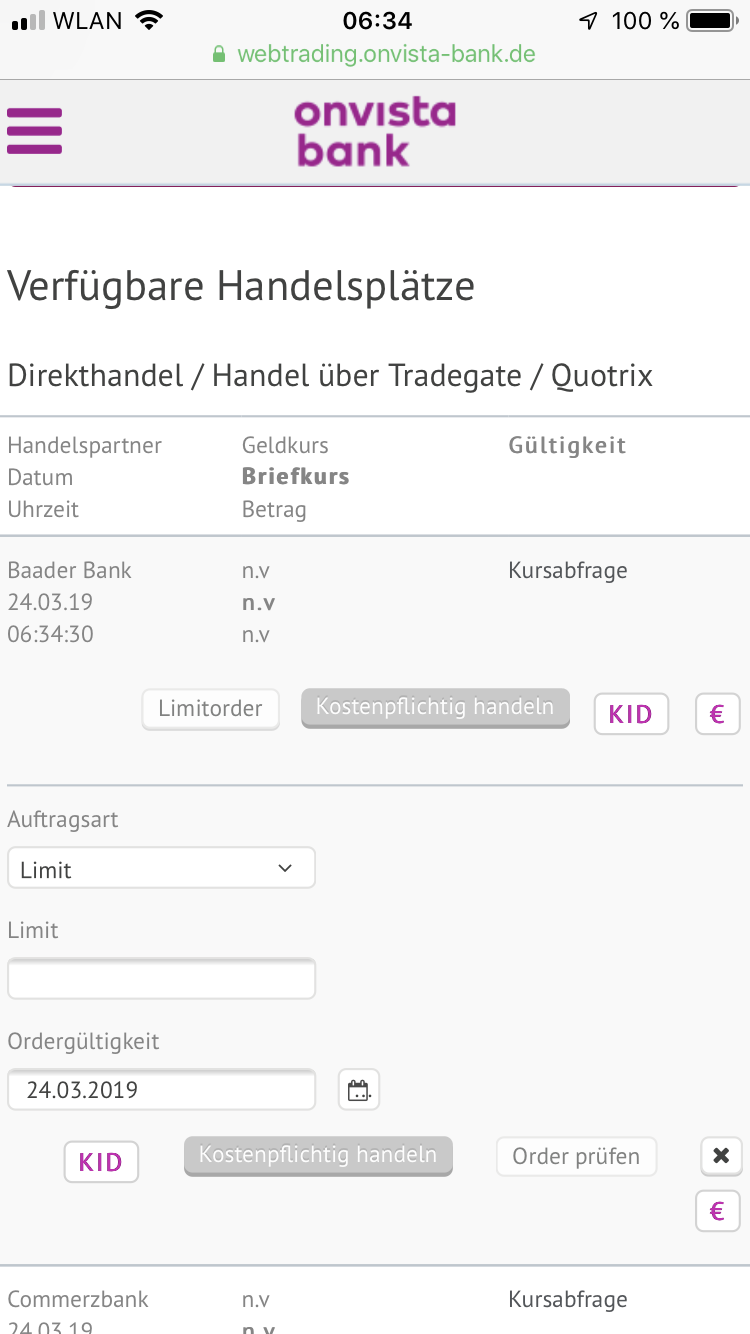This screenshot has width=750, height=1334.
Task: Expand the Auftragsart dropdown showing Limit
Action: coord(161,869)
